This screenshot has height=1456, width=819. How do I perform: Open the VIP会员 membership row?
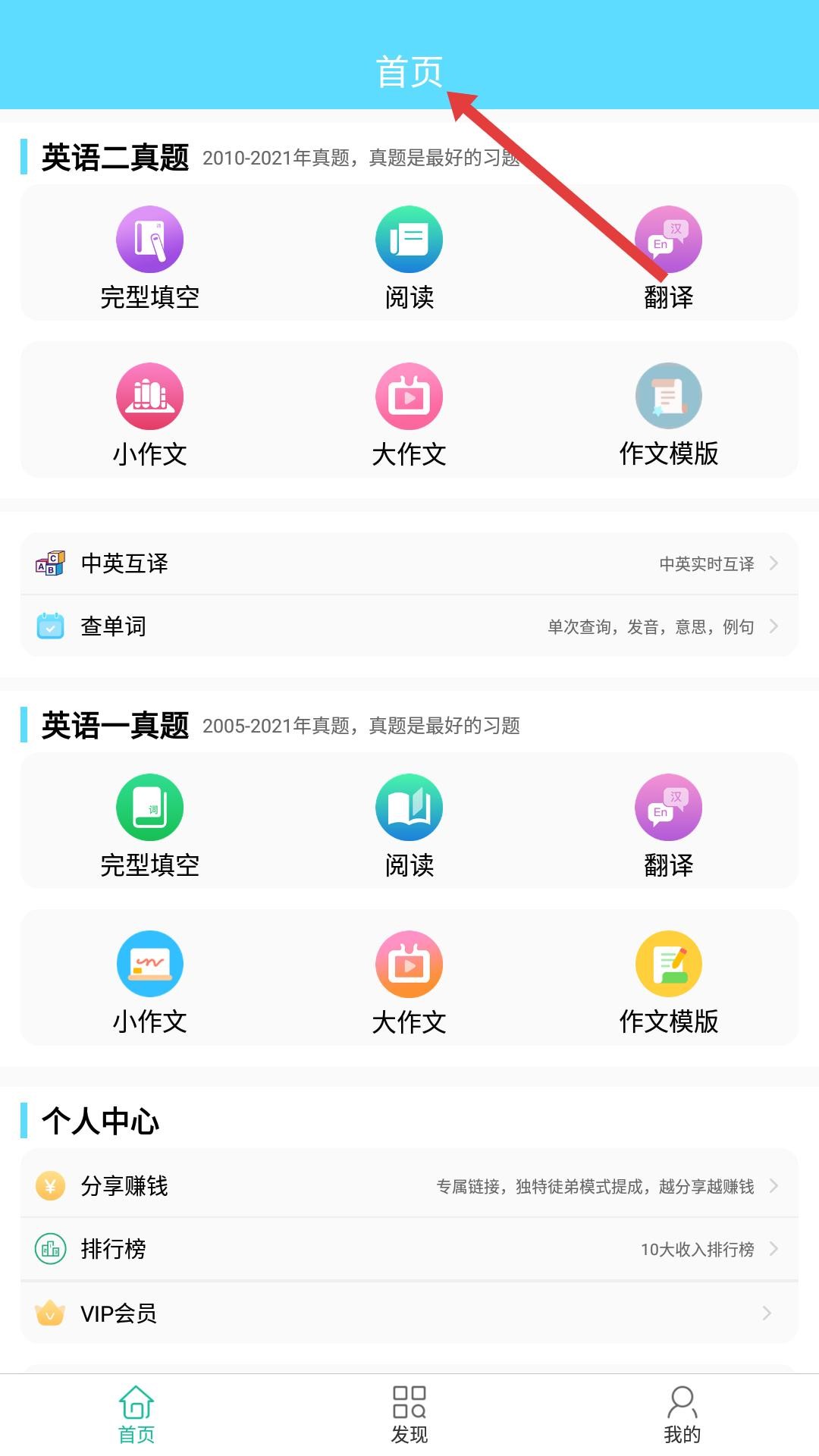(x=409, y=1313)
